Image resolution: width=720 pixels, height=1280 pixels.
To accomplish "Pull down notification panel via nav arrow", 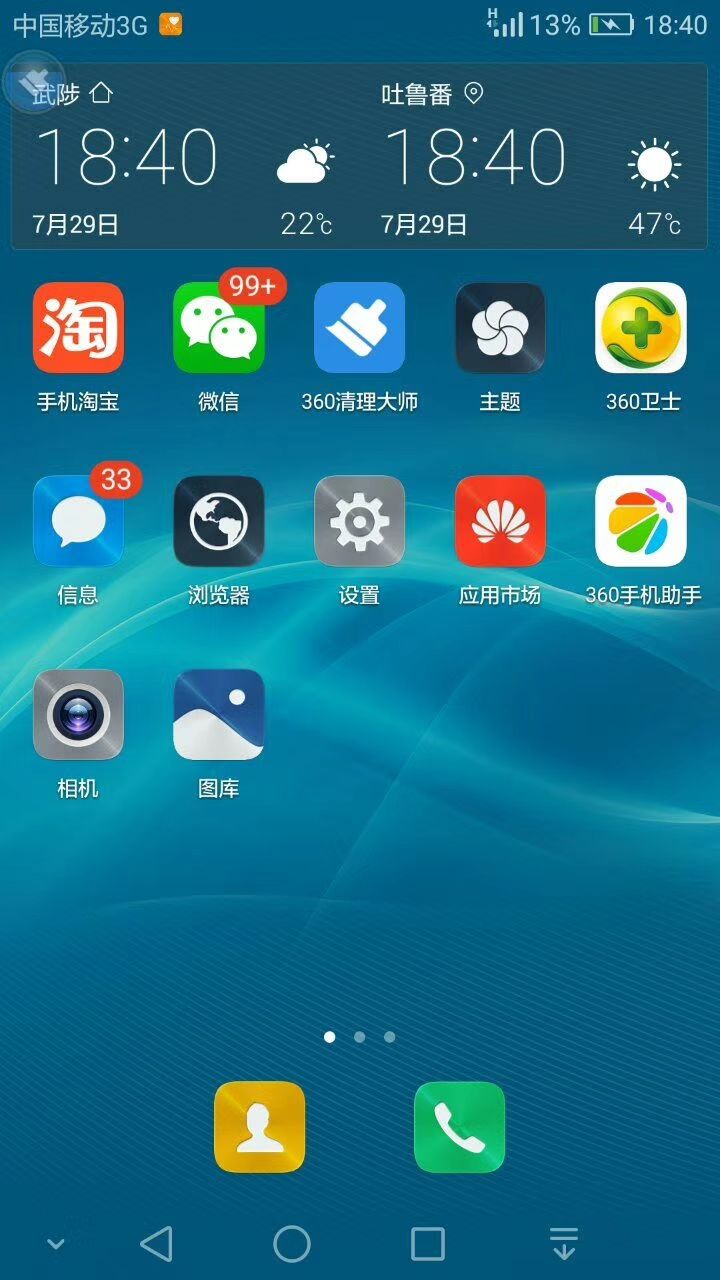I will click(x=564, y=1244).
